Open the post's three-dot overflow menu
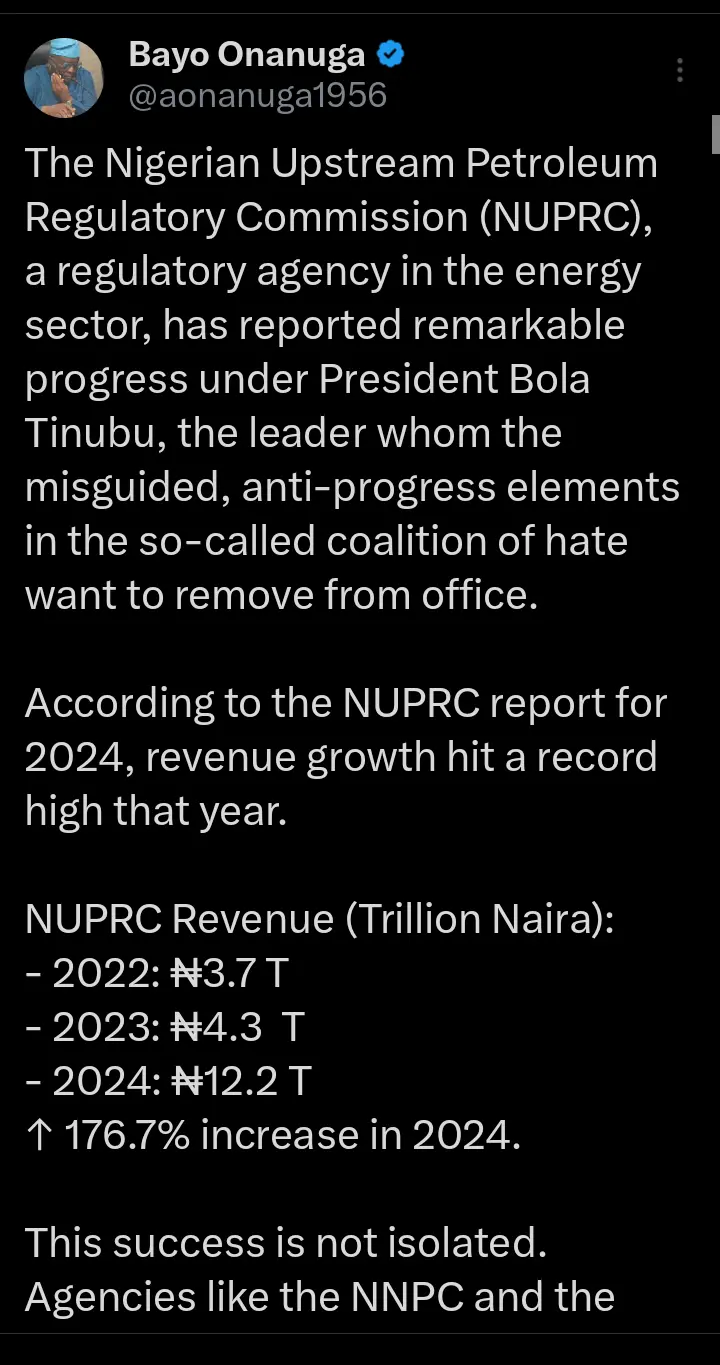The width and height of the screenshot is (720, 1365). pos(680,70)
